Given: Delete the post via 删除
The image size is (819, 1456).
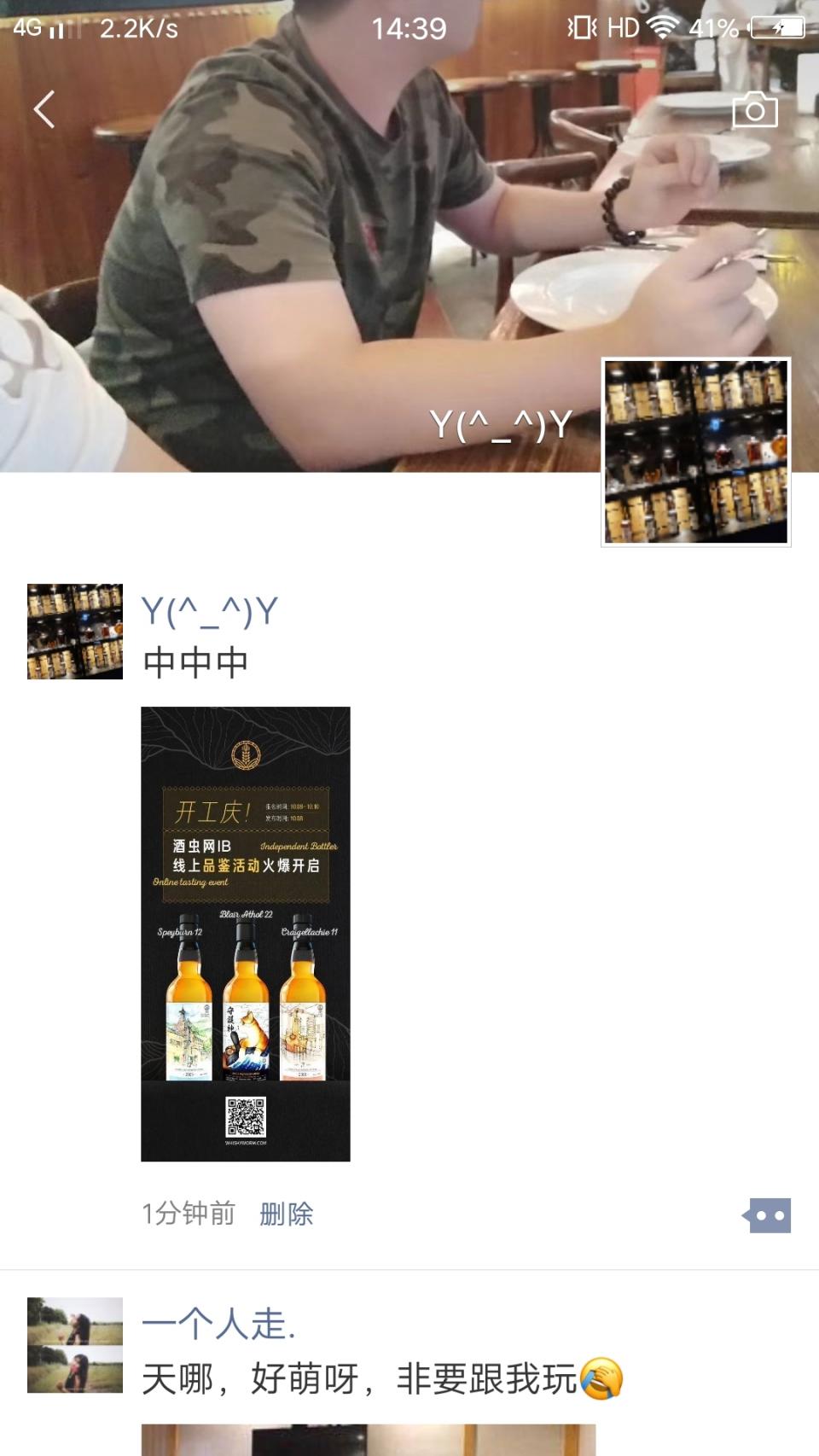Looking at the screenshot, I should click(x=286, y=1214).
